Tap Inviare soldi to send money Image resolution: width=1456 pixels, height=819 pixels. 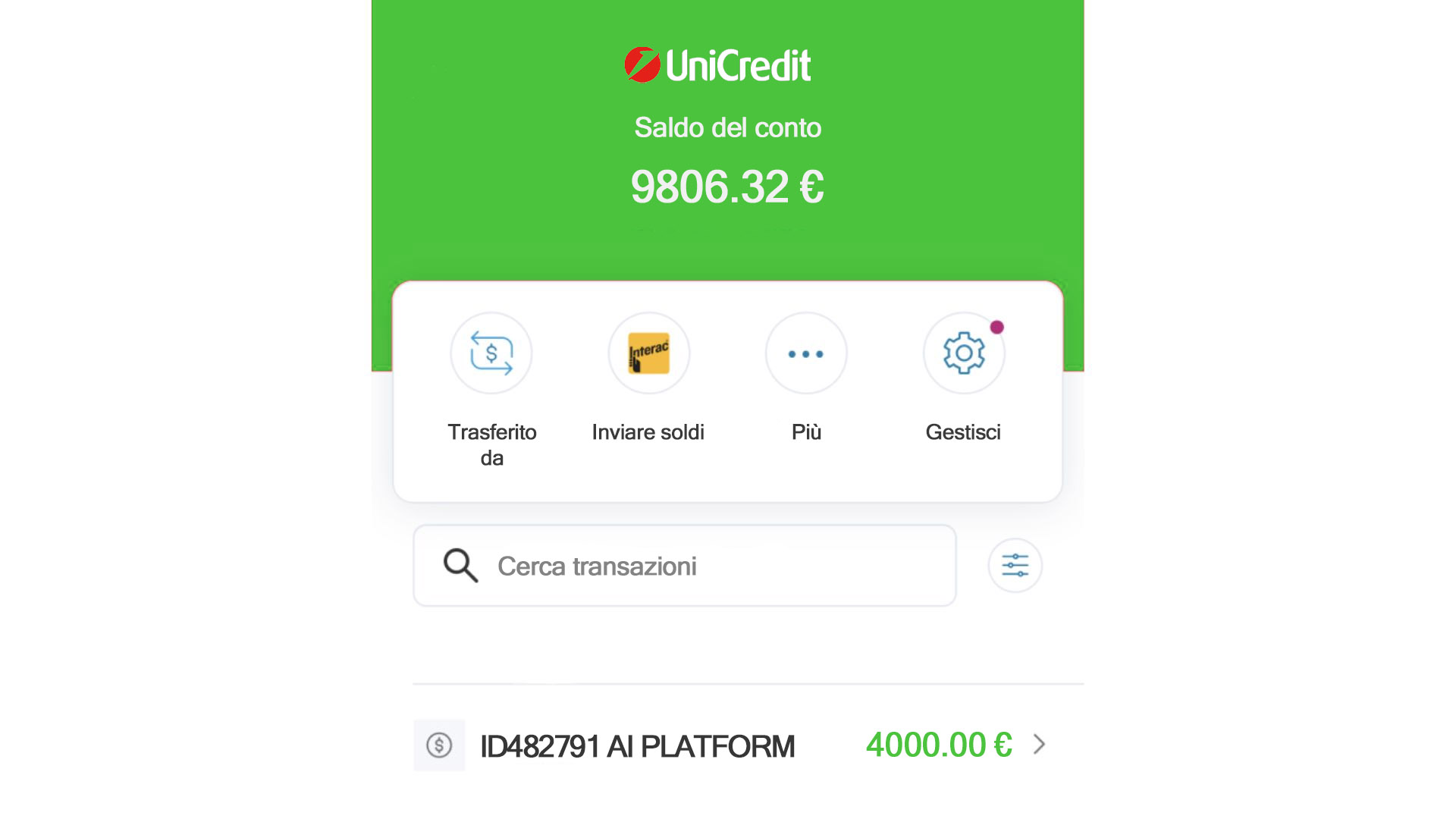click(x=648, y=353)
